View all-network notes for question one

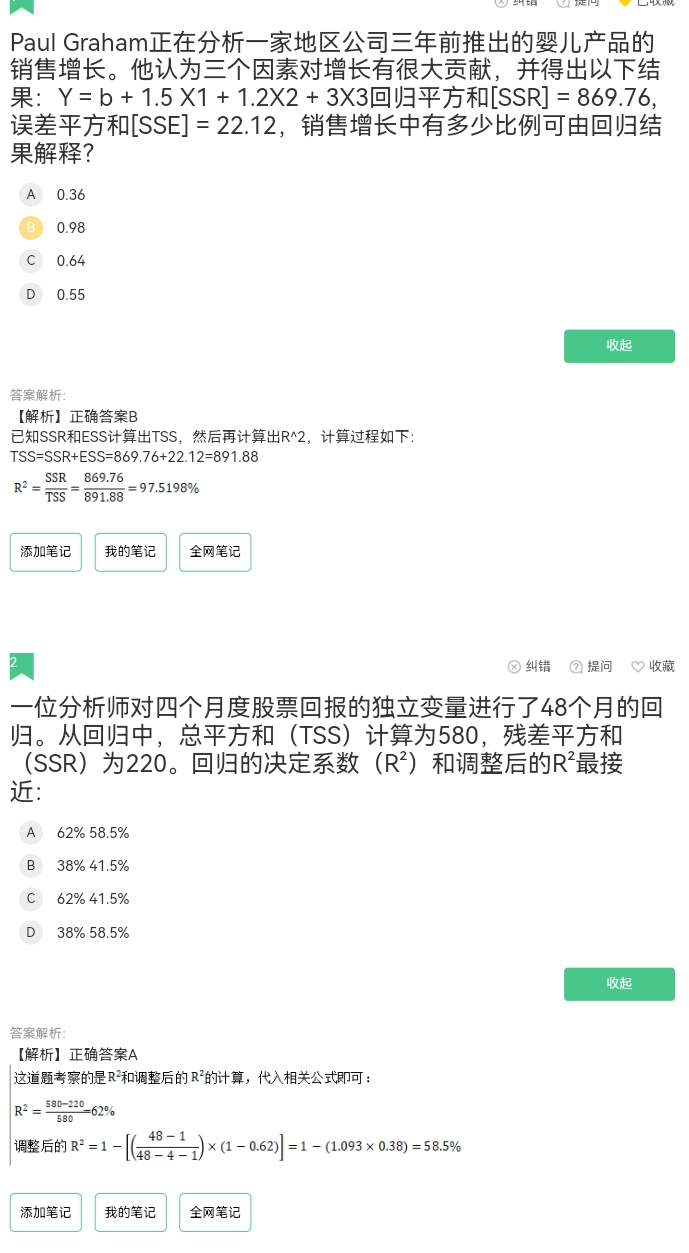[x=215, y=552]
